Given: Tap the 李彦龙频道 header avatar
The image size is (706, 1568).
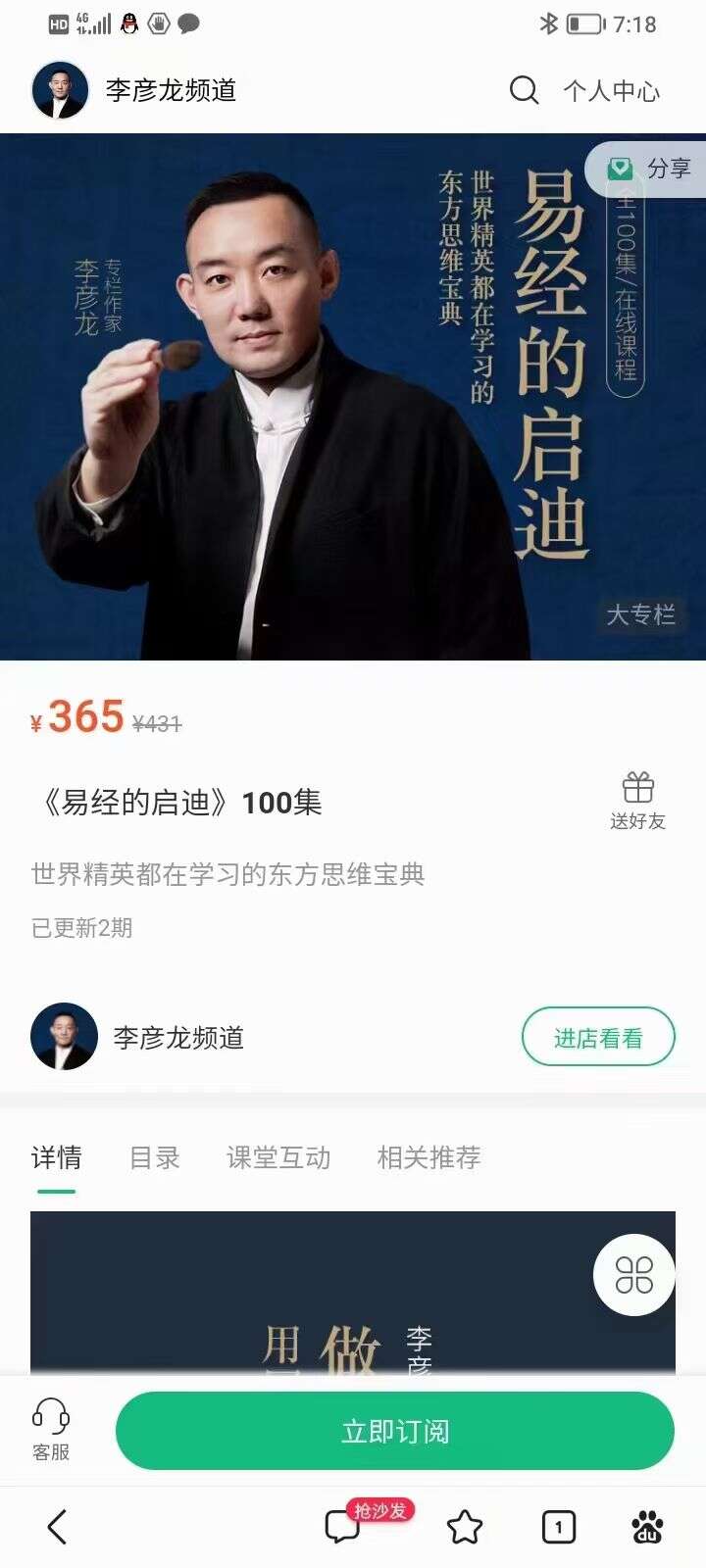Looking at the screenshot, I should [x=60, y=90].
